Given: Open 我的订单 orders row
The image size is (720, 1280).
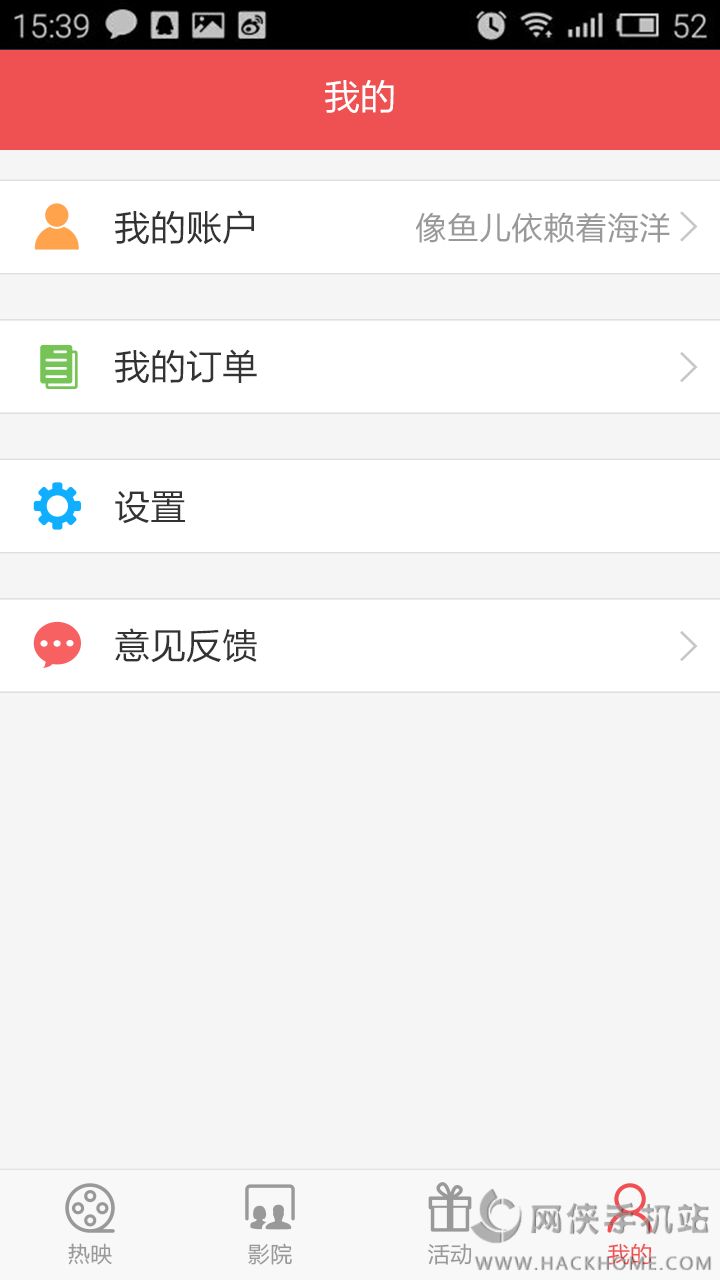Looking at the screenshot, I should click(x=360, y=367).
